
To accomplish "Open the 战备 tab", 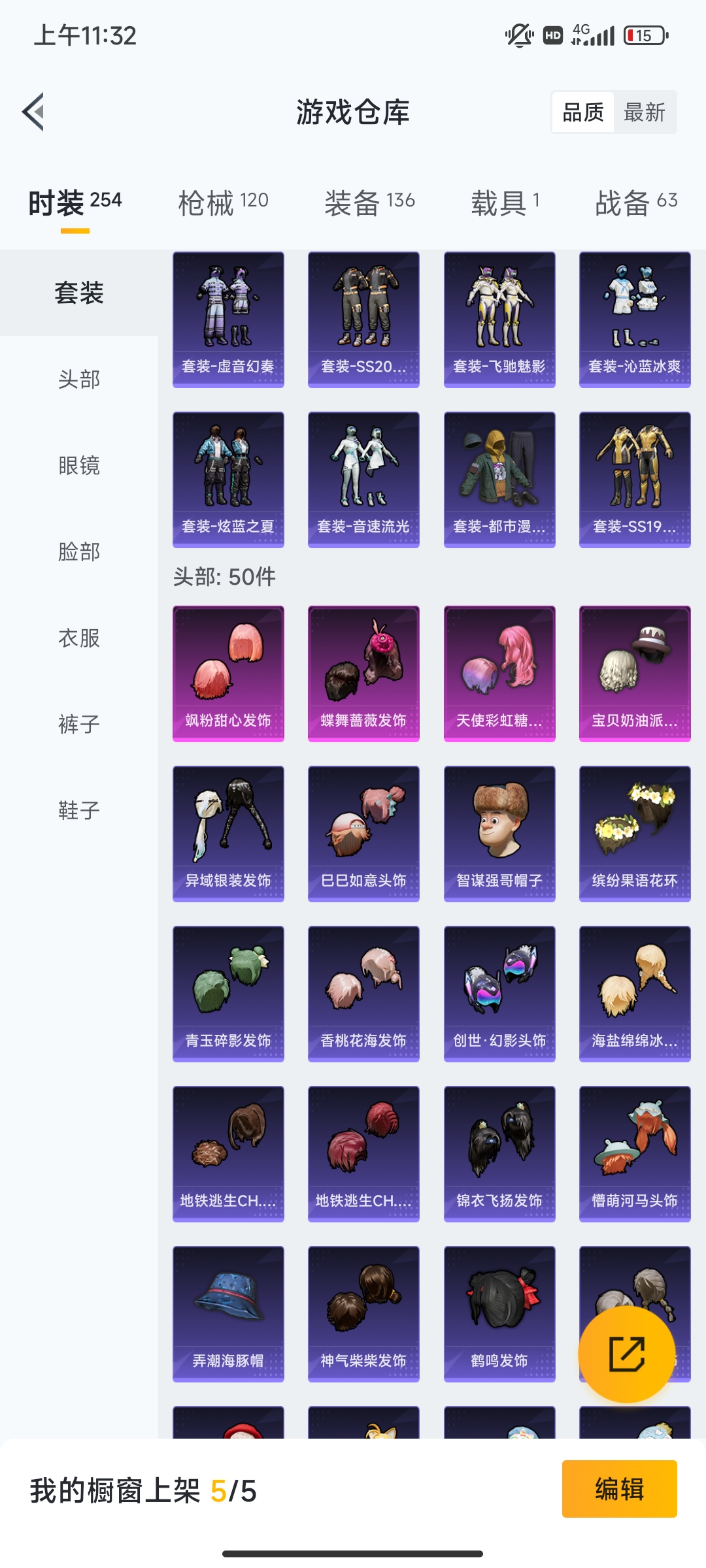I will (636, 203).
